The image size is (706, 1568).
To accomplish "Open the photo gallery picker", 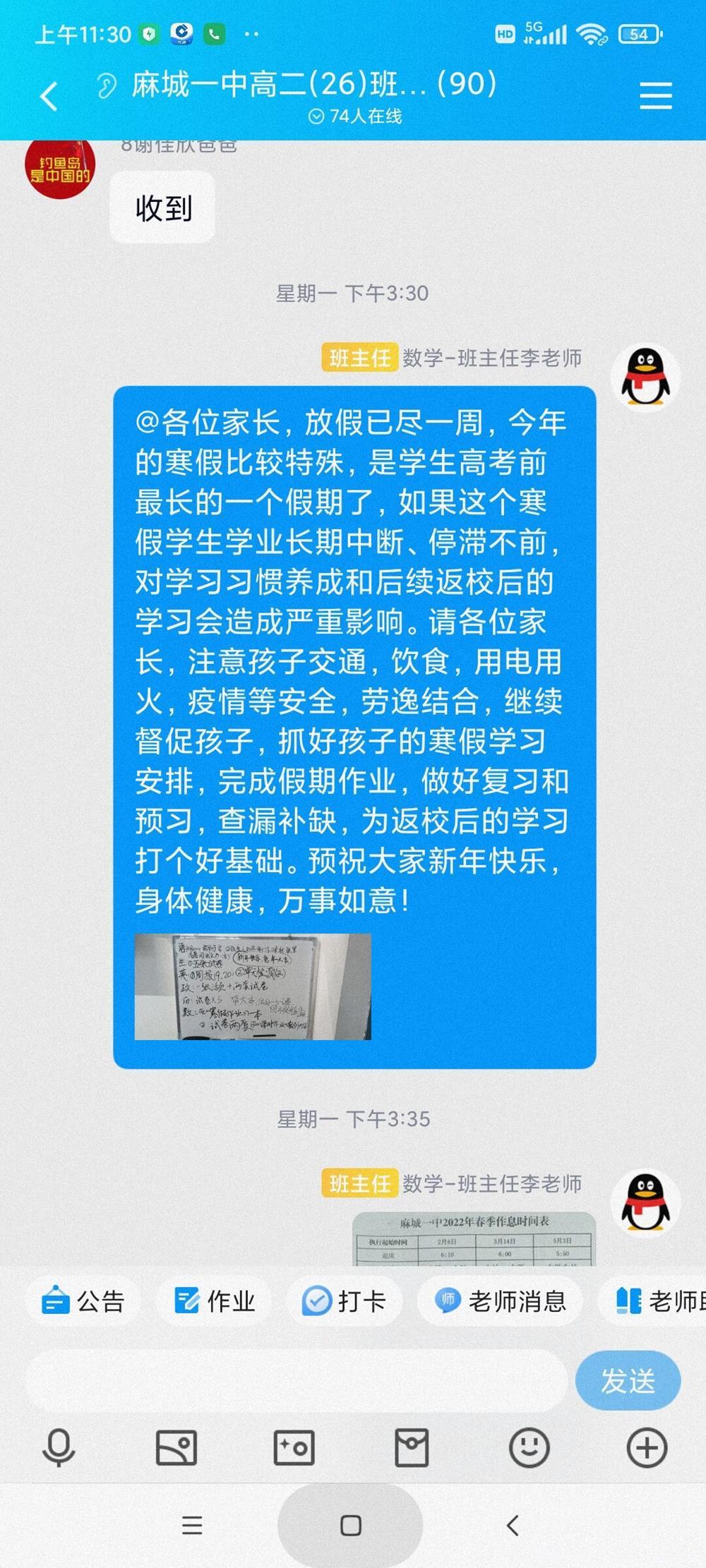I will coord(176,1448).
